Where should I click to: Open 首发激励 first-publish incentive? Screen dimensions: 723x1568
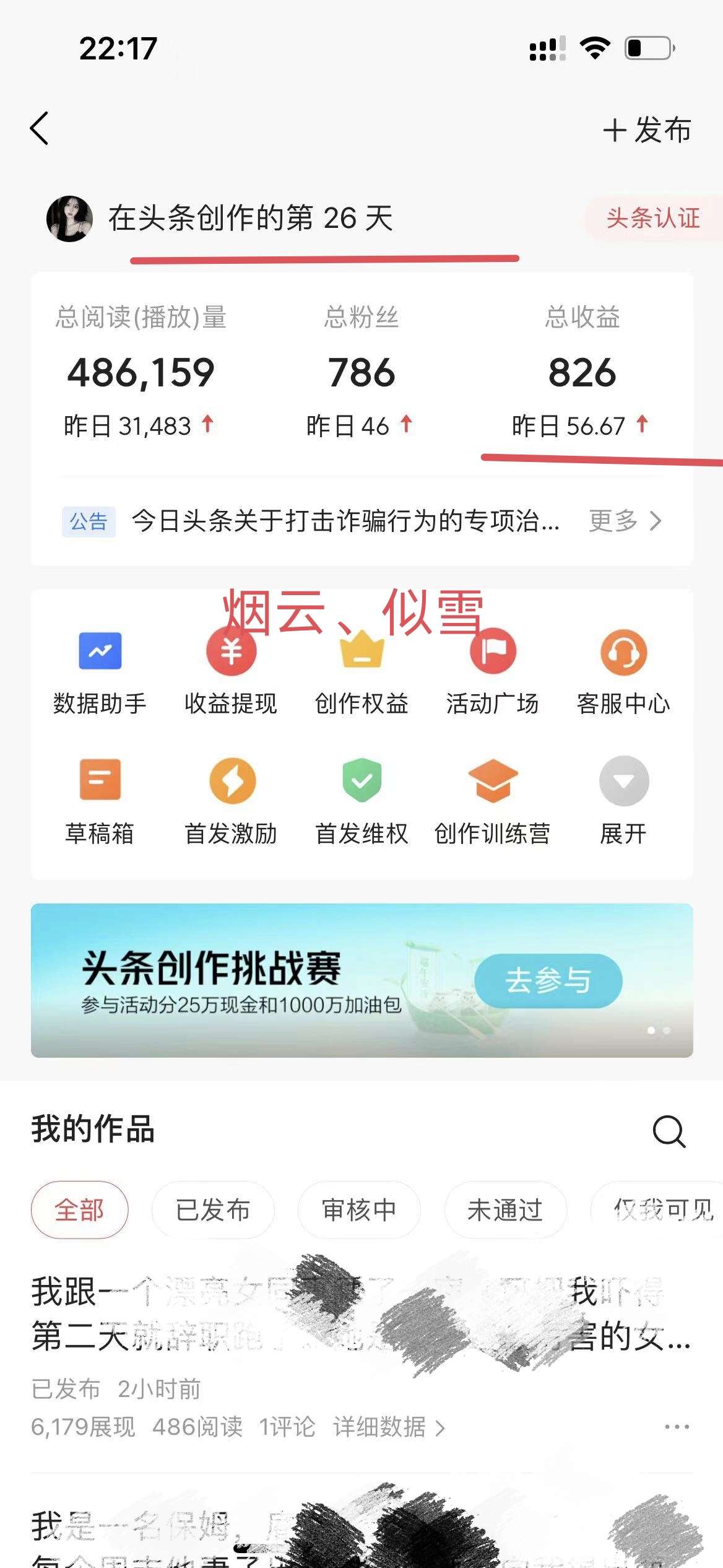click(231, 802)
